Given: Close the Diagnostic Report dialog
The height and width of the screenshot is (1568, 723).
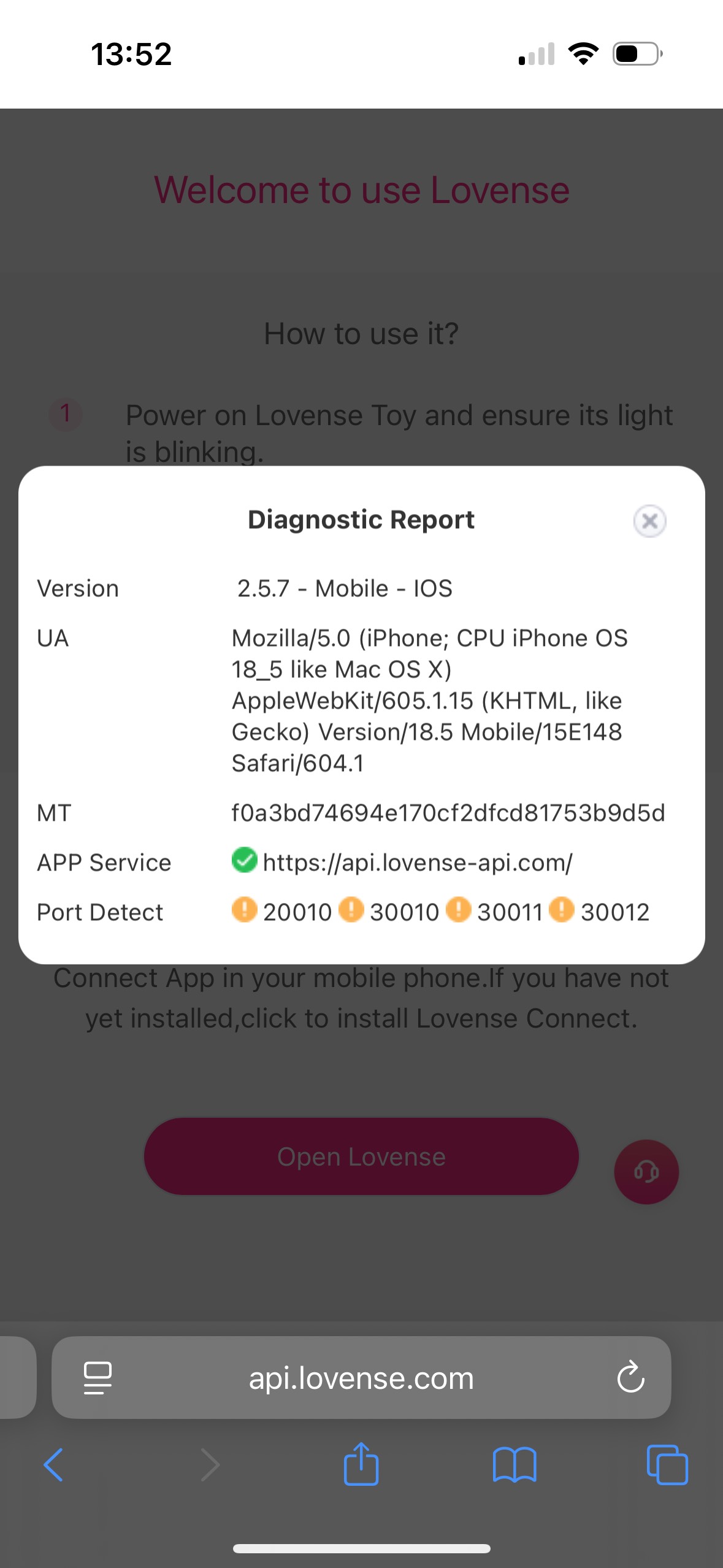Looking at the screenshot, I should pyautogui.click(x=649, y=521).
